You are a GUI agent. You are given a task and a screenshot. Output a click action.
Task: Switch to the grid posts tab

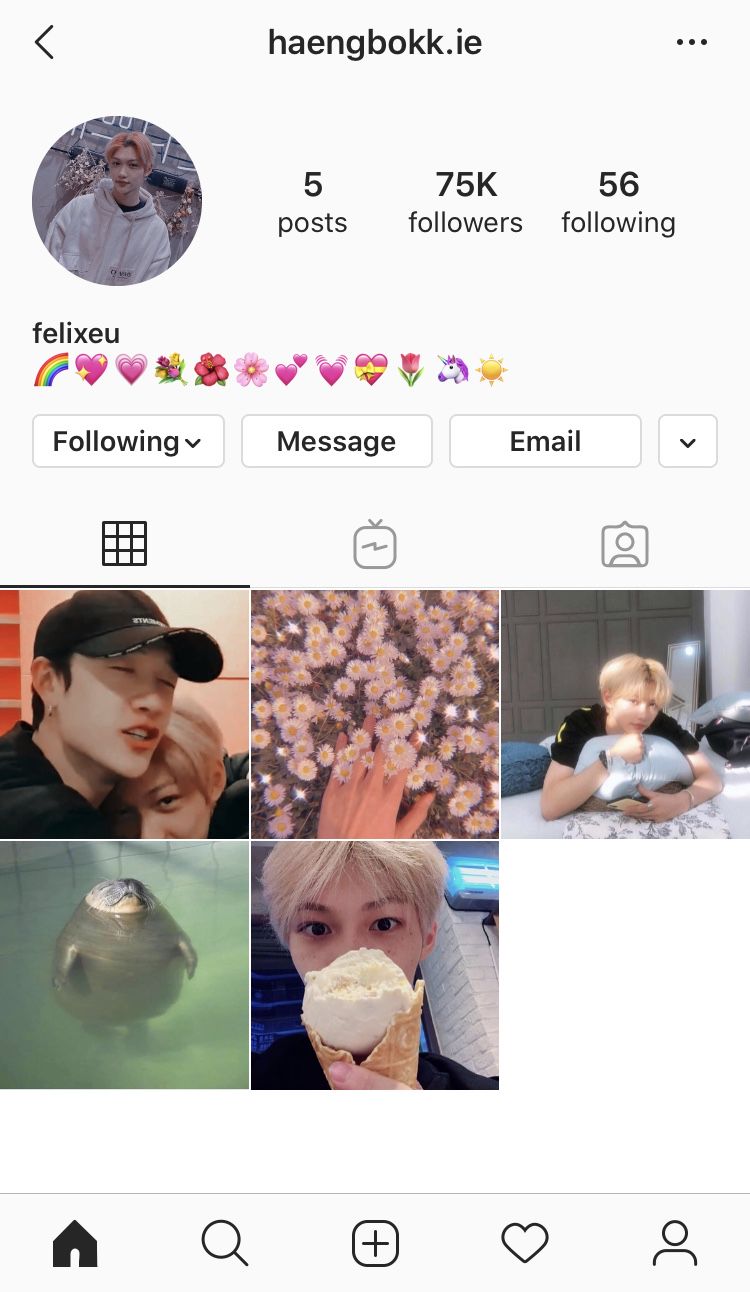(x=124, y=544)
